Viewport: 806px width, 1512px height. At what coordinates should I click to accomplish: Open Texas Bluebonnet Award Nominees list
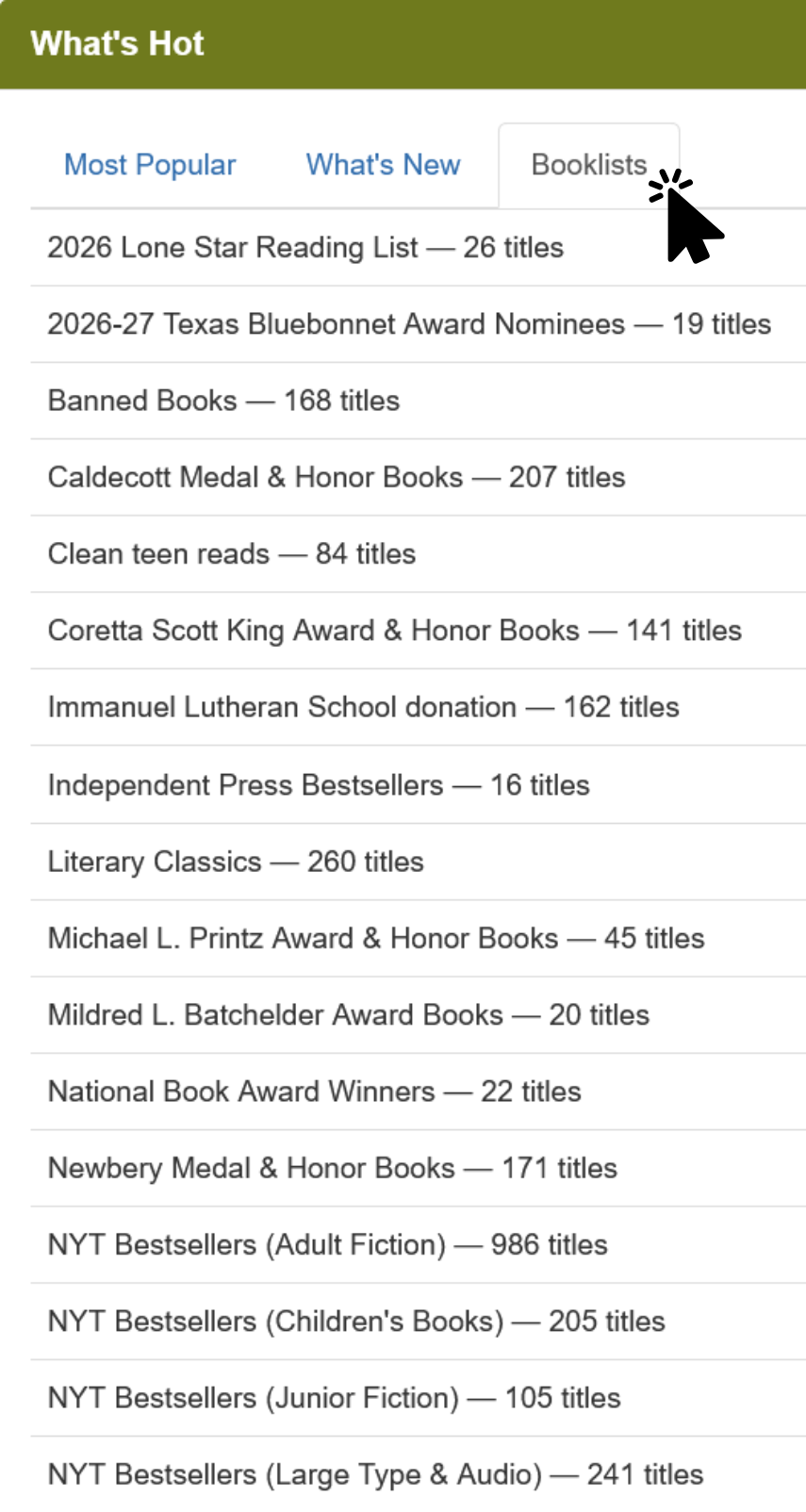tap(409, 324)
